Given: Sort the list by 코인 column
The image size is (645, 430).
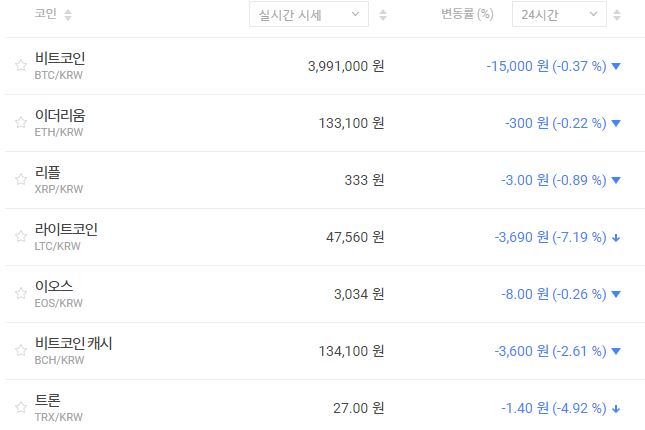Looking at the screenshot, I should [67, 15].
